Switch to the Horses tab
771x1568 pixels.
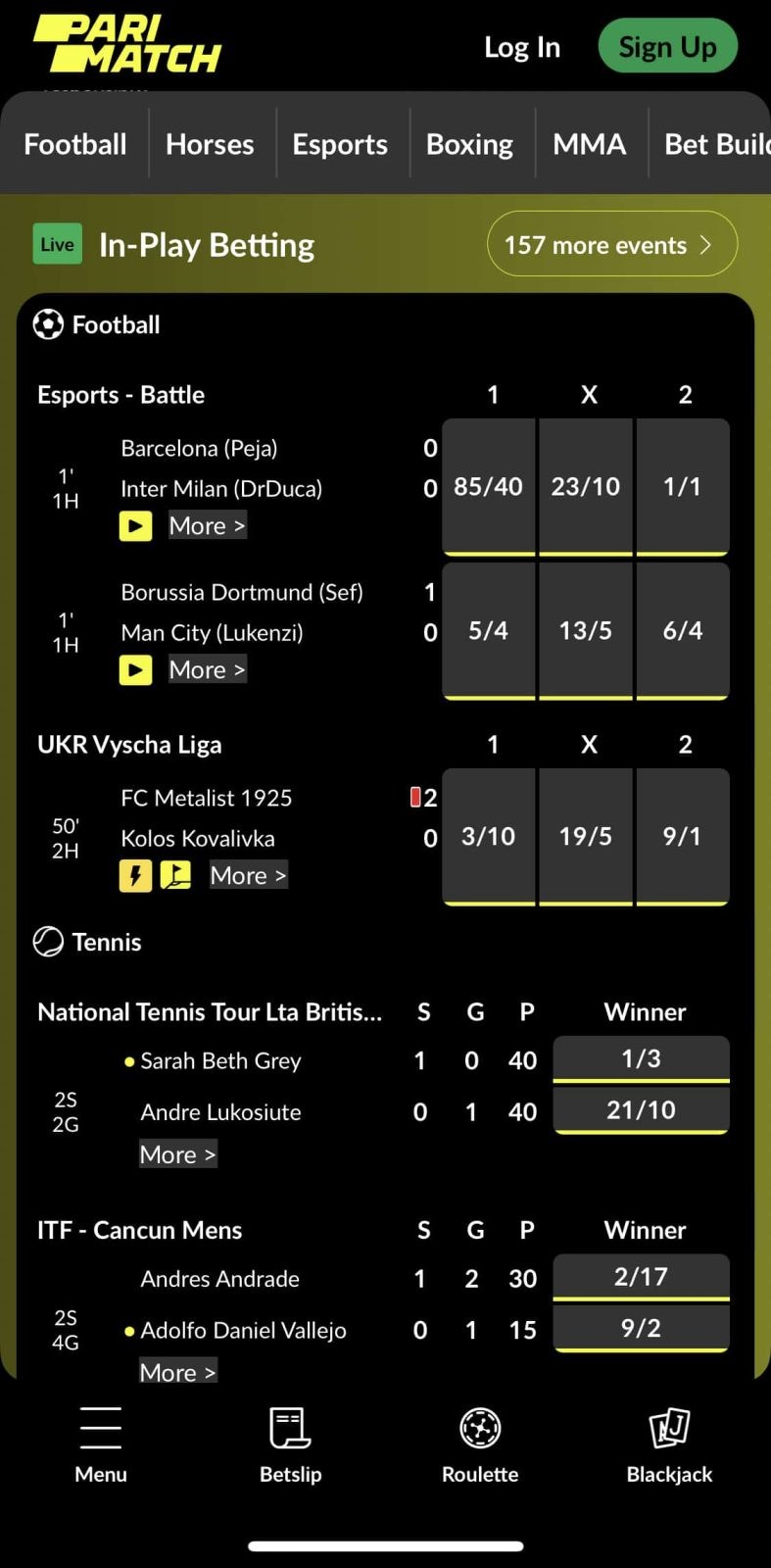[x=210, y=144]
